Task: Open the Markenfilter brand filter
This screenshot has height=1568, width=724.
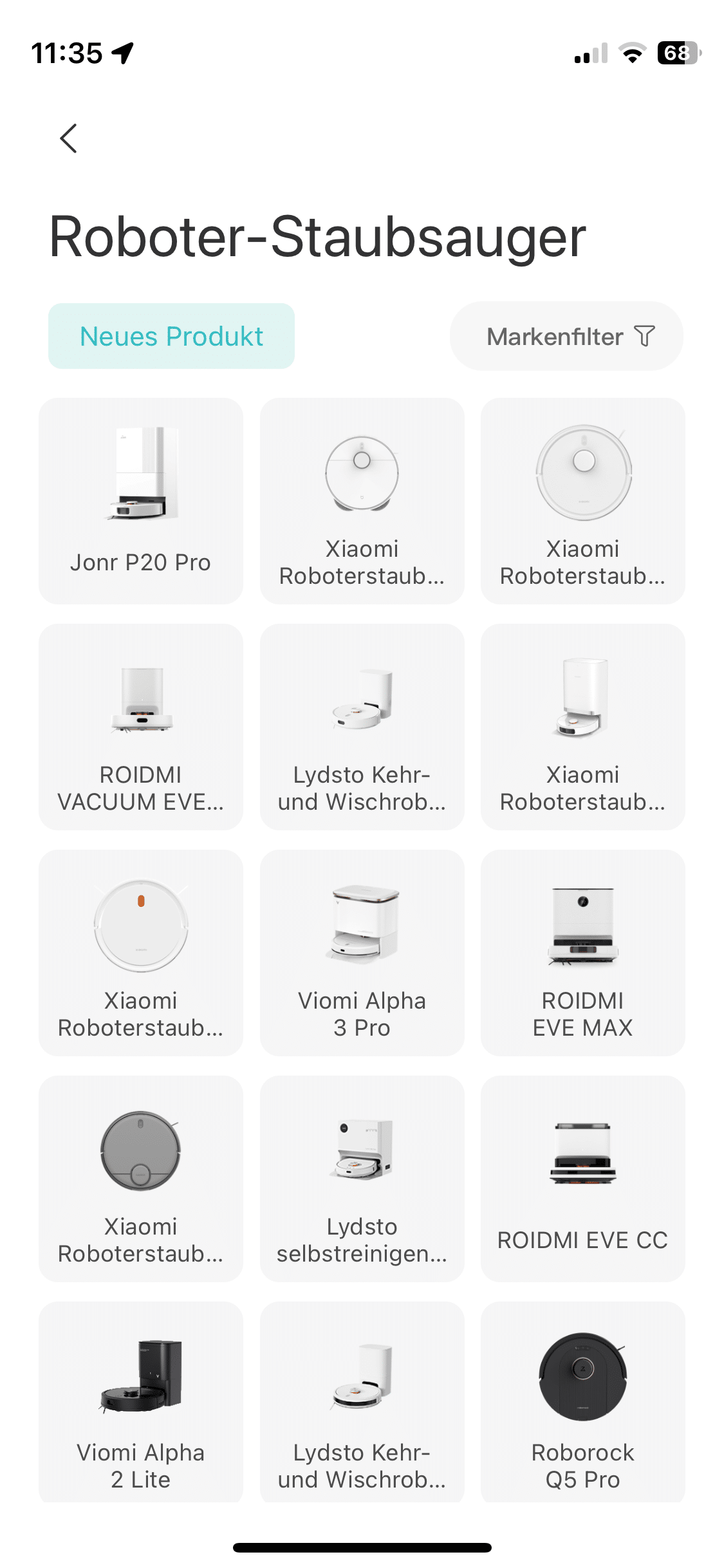Action: [566, 336]
